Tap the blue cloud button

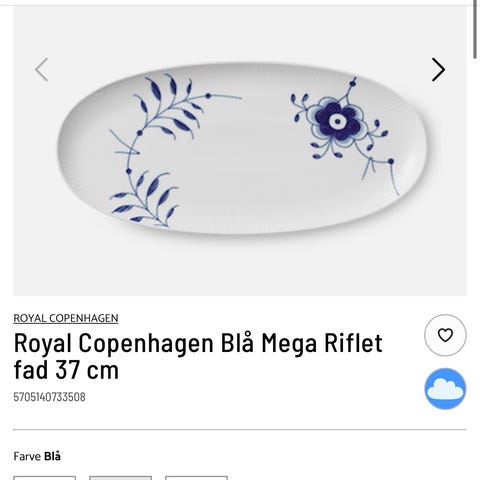pos(445,389)
